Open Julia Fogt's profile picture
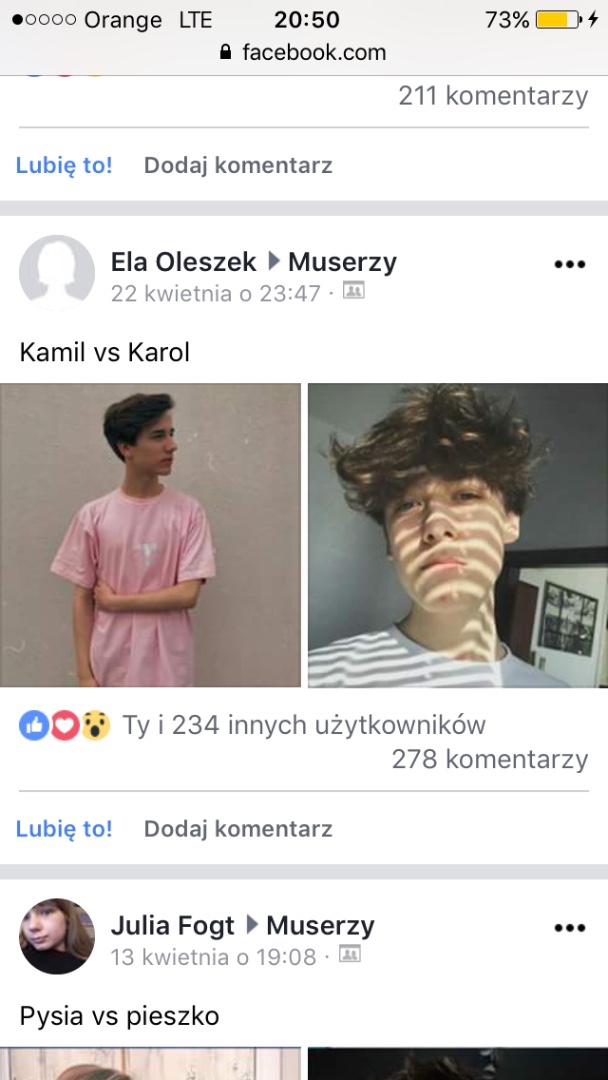 [x=56, y=936]
